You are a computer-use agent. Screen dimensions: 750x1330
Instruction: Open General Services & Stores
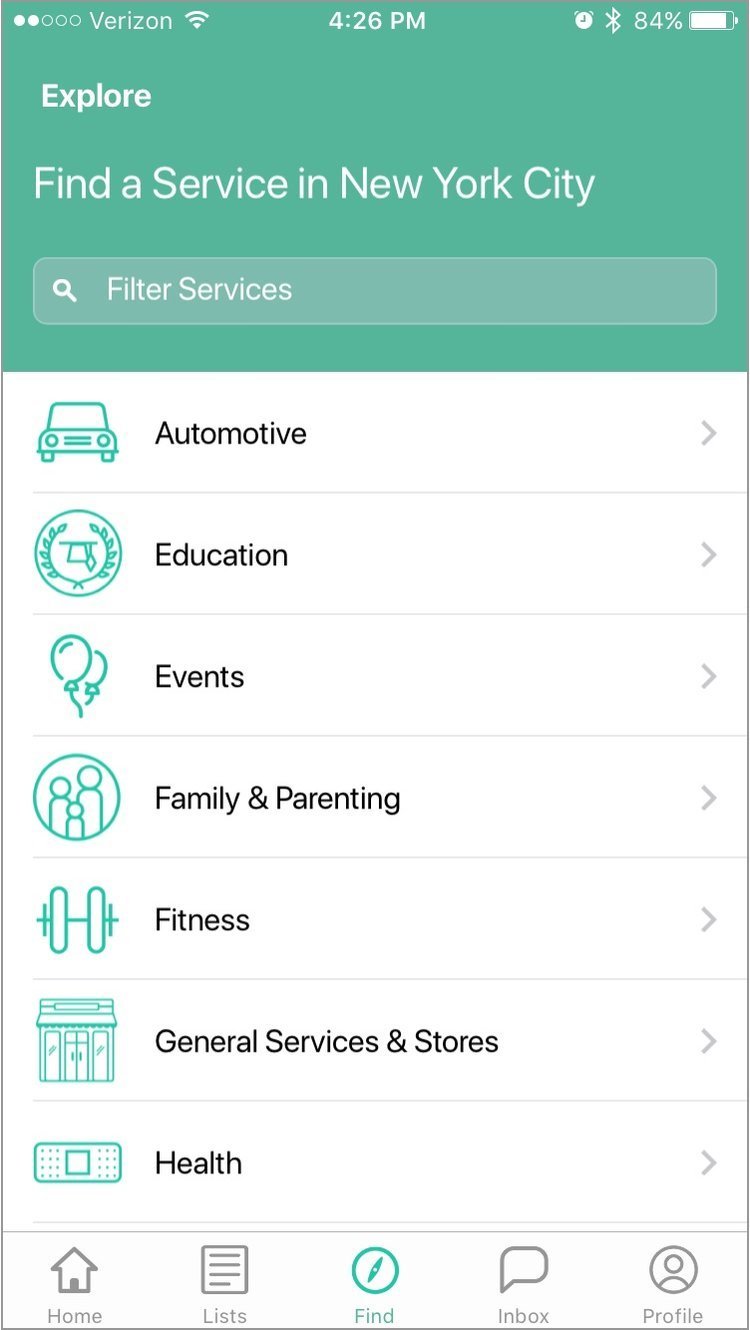[x=375, y=1041]
